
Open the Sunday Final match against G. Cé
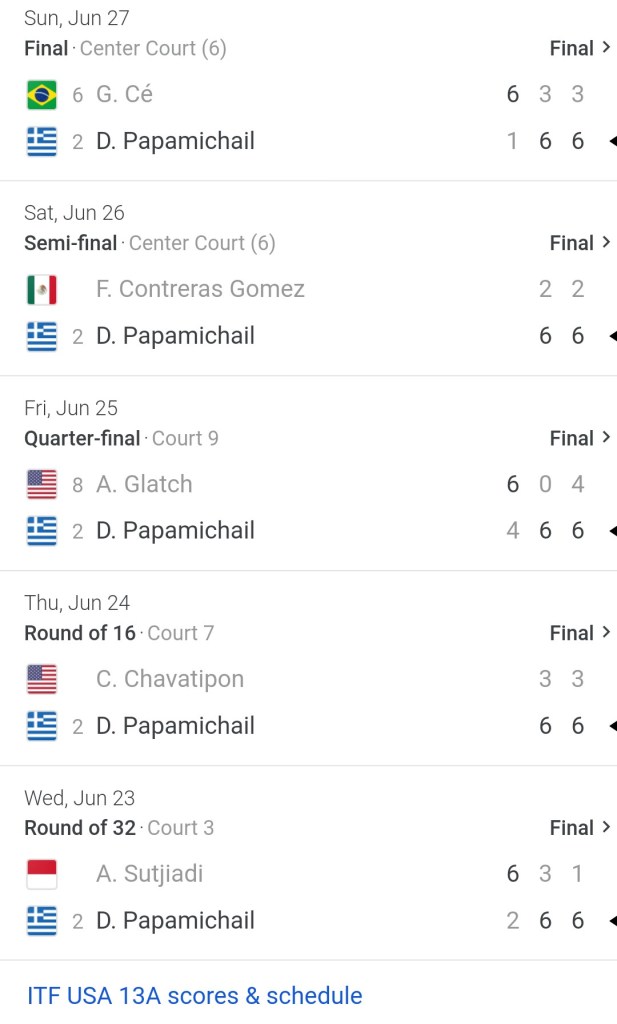pos(308,95)
